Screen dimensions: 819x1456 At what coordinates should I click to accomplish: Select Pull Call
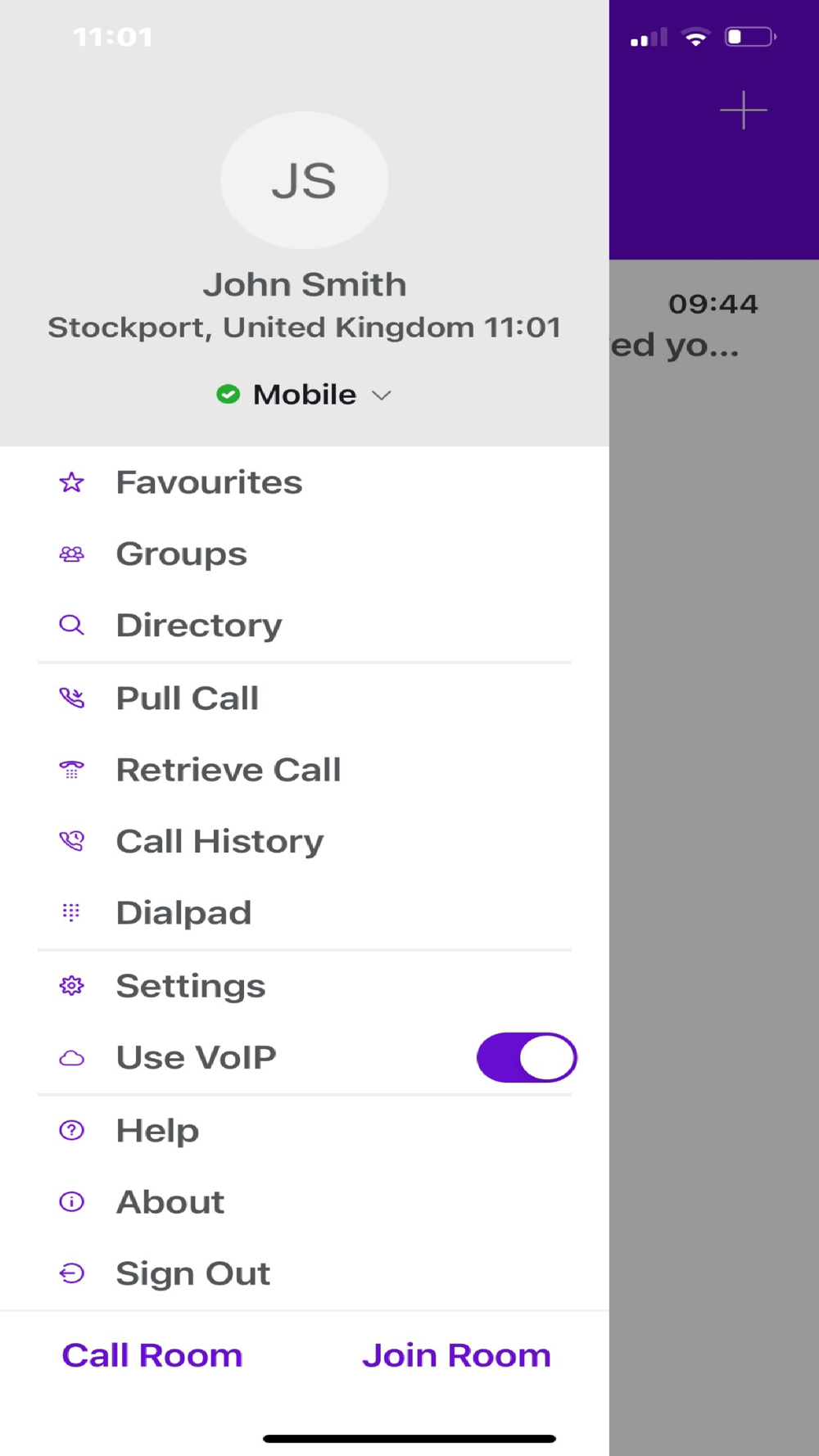click(305, 699)
